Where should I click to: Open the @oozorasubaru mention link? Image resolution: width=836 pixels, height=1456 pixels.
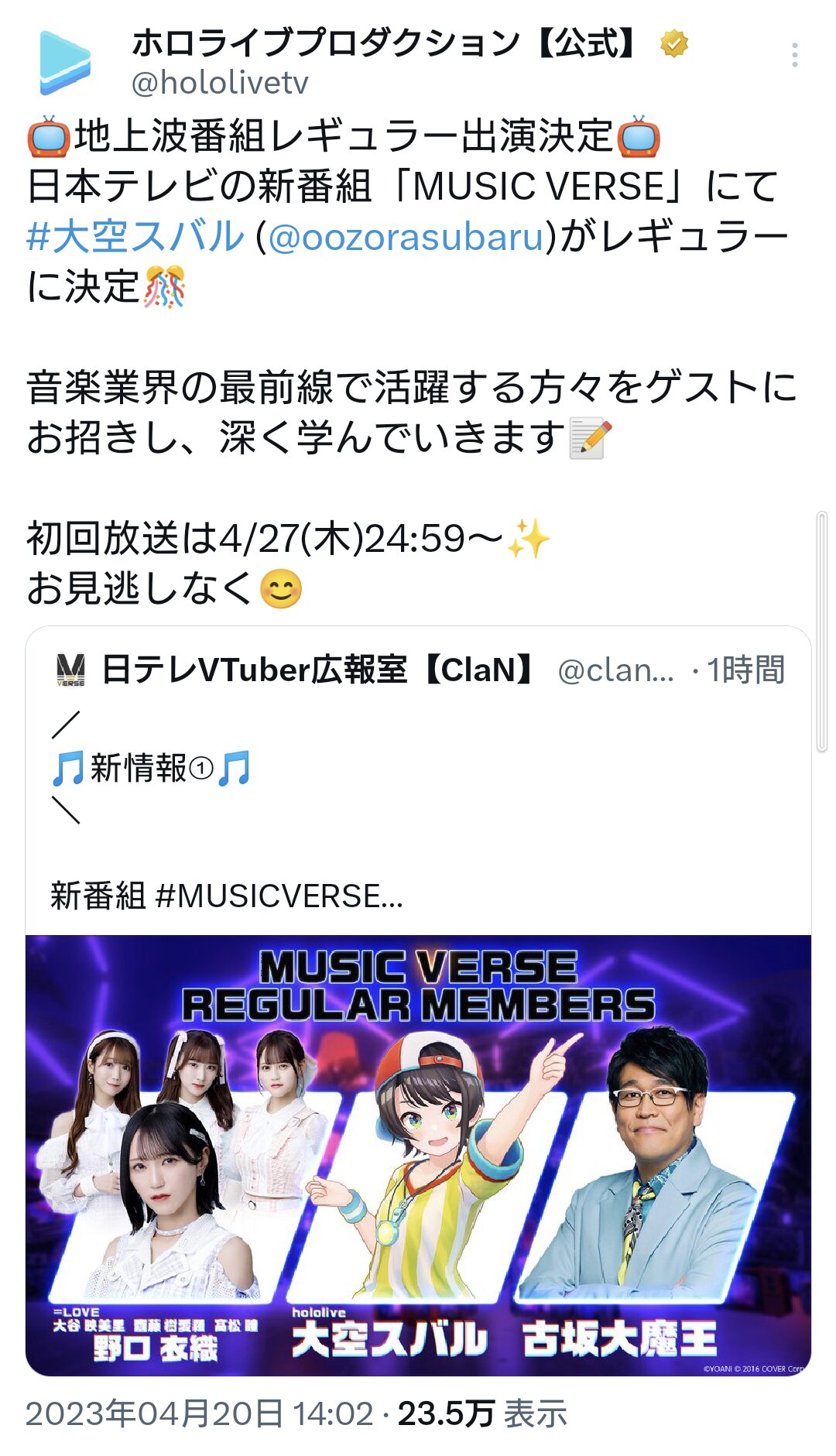pyautogui.click(x=406, y=237)
